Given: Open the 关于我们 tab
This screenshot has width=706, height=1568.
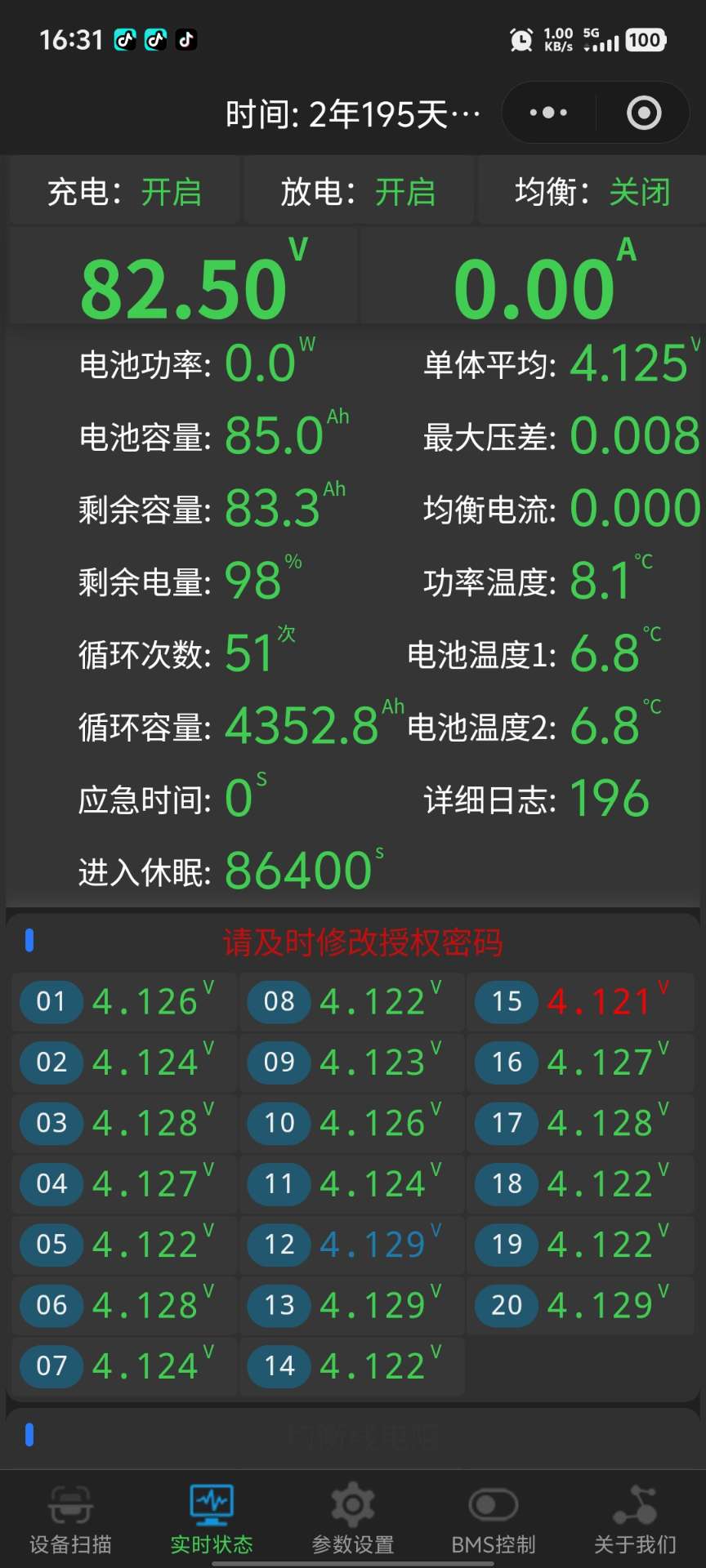Looking at the screenshot, I should [x=635, y=1521].
